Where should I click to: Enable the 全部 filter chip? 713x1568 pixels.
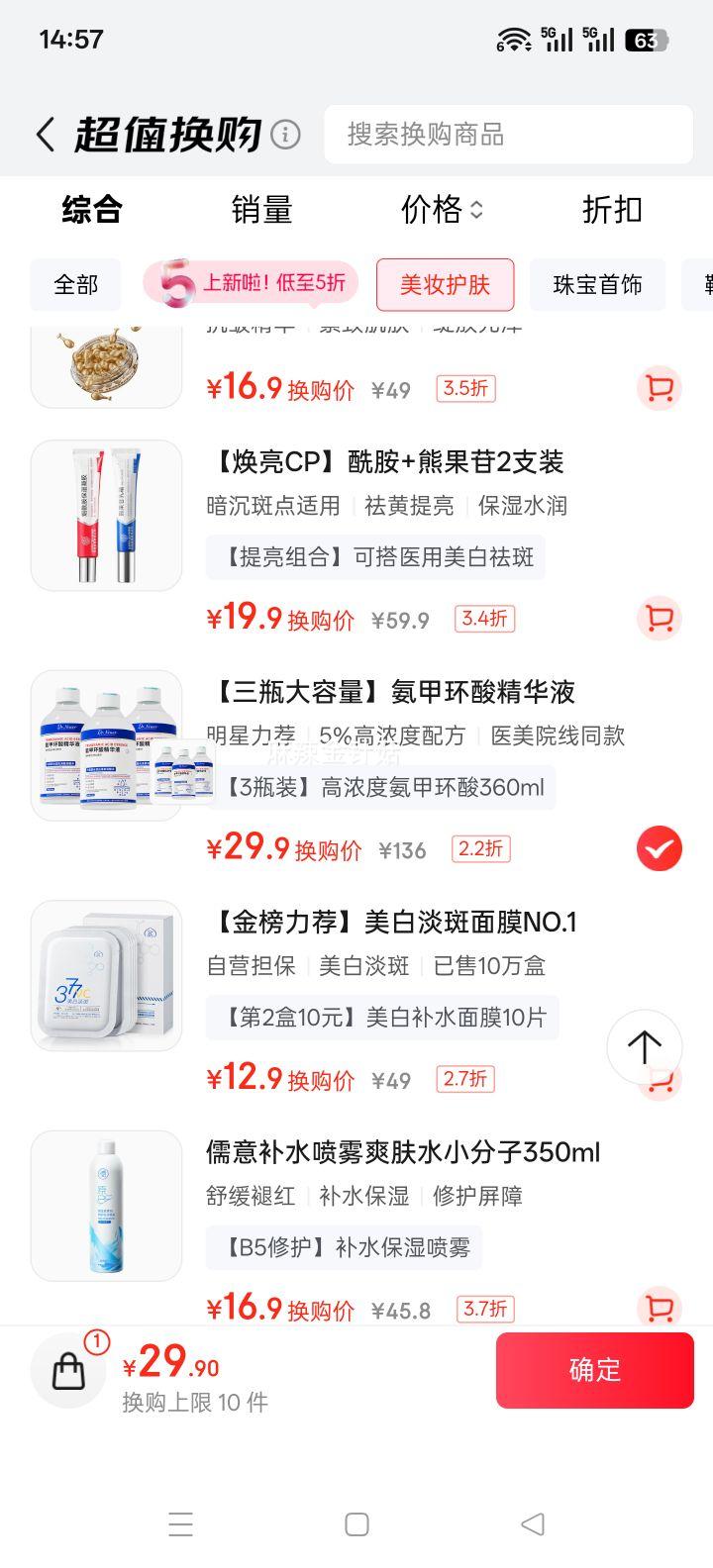click(74, 284)
